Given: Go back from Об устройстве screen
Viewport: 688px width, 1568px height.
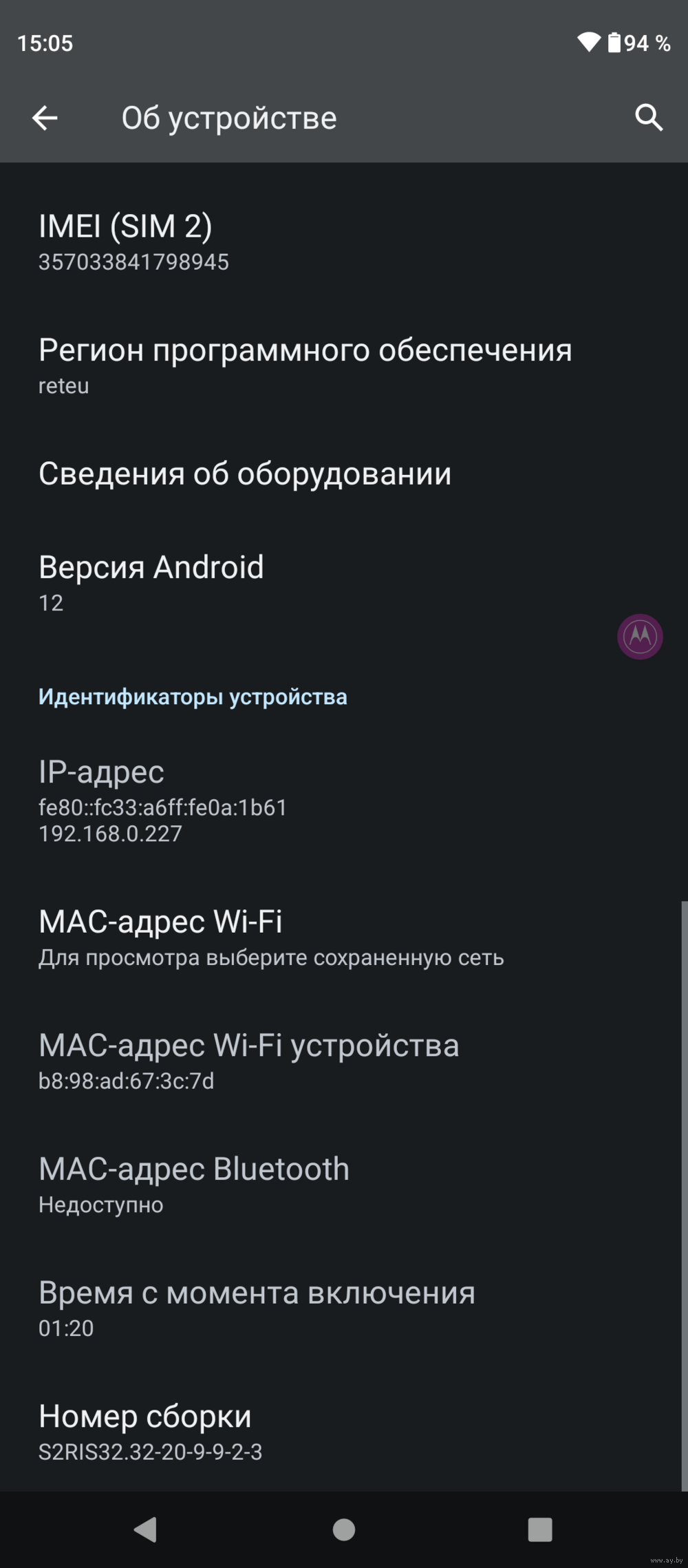Looking at the screenshot, I should click(x=45, y=118).
